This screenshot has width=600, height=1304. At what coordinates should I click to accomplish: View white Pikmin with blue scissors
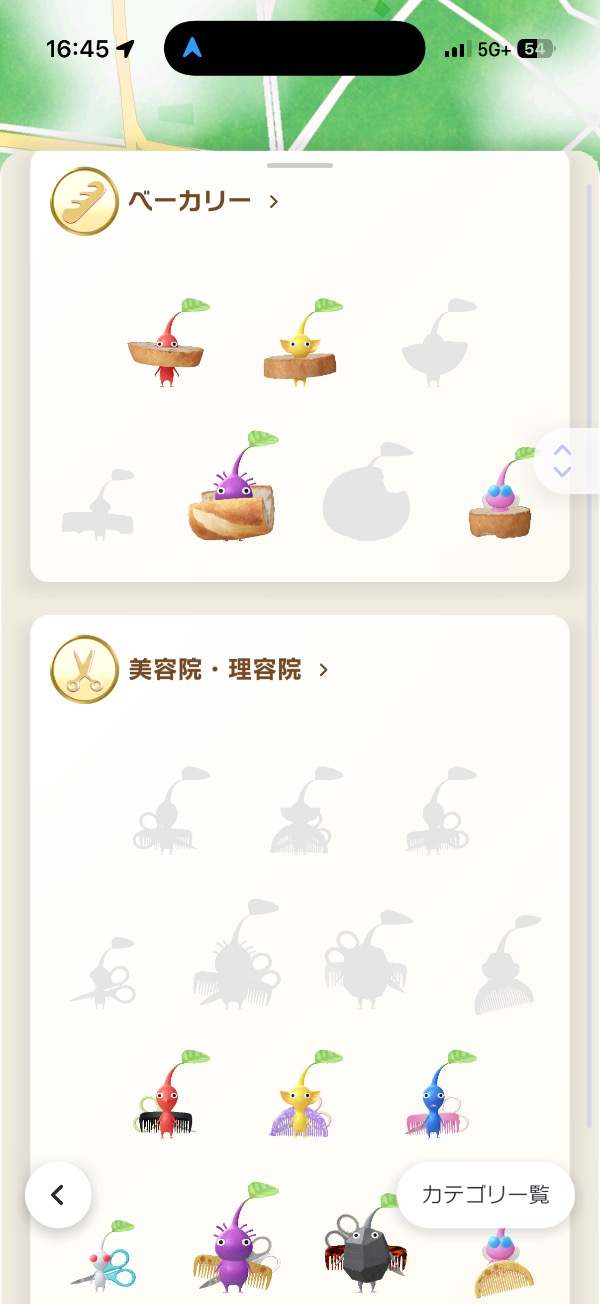tap(102, 1258)
